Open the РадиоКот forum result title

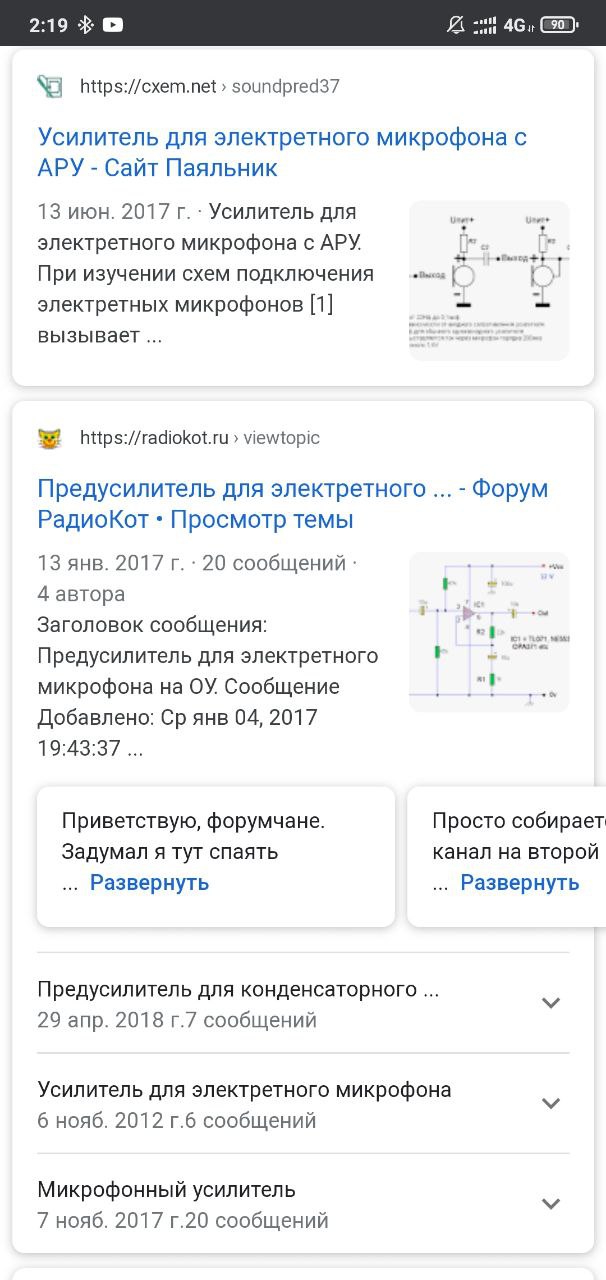[x=292, y=504]
